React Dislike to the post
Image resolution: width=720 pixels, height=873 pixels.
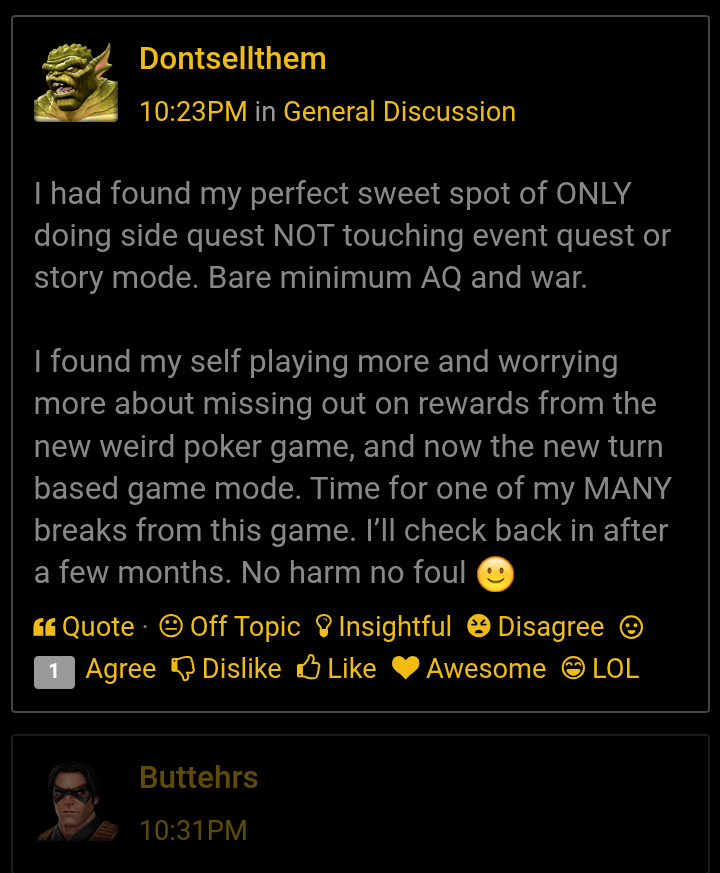[226, 669]
